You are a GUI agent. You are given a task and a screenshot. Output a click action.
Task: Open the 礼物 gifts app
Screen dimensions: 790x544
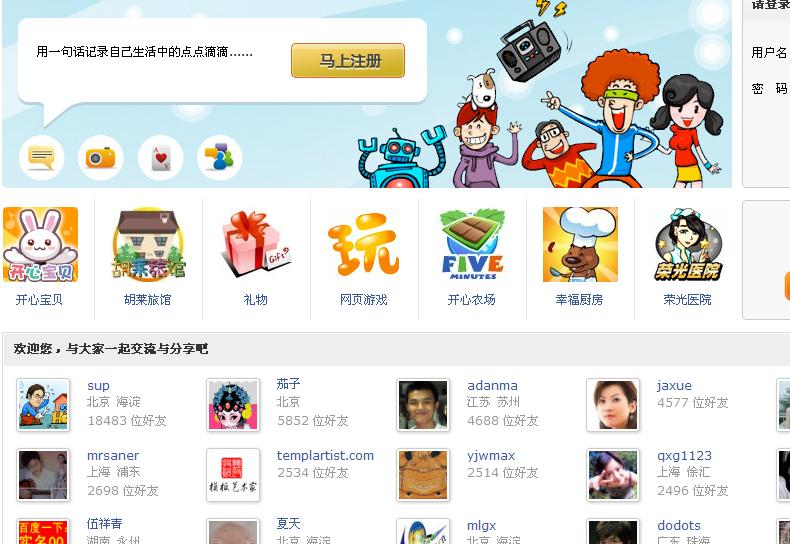click(x=255, y=245)
